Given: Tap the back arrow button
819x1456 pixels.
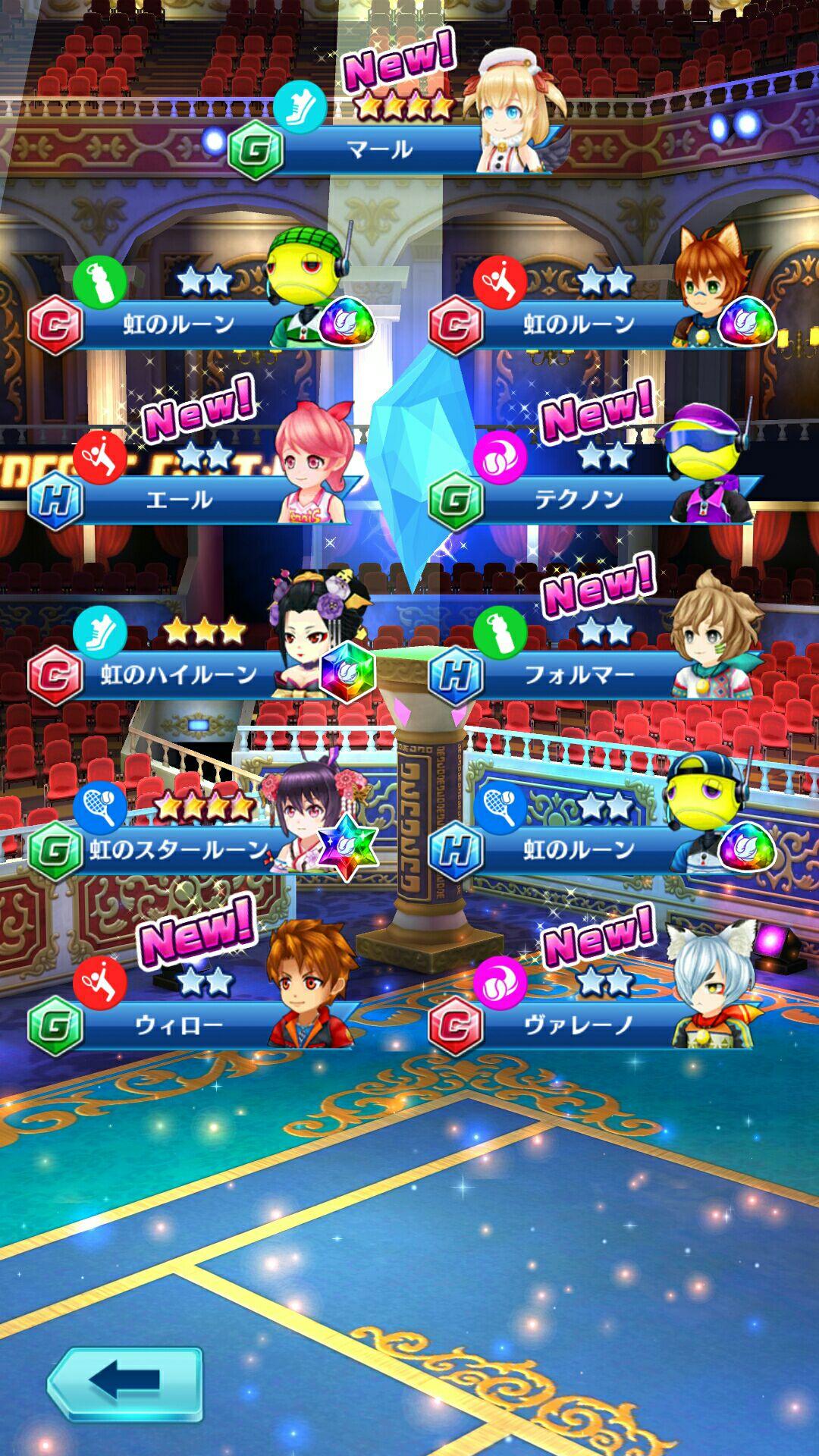Looking at the screenshot, I should coord(125,1383).
